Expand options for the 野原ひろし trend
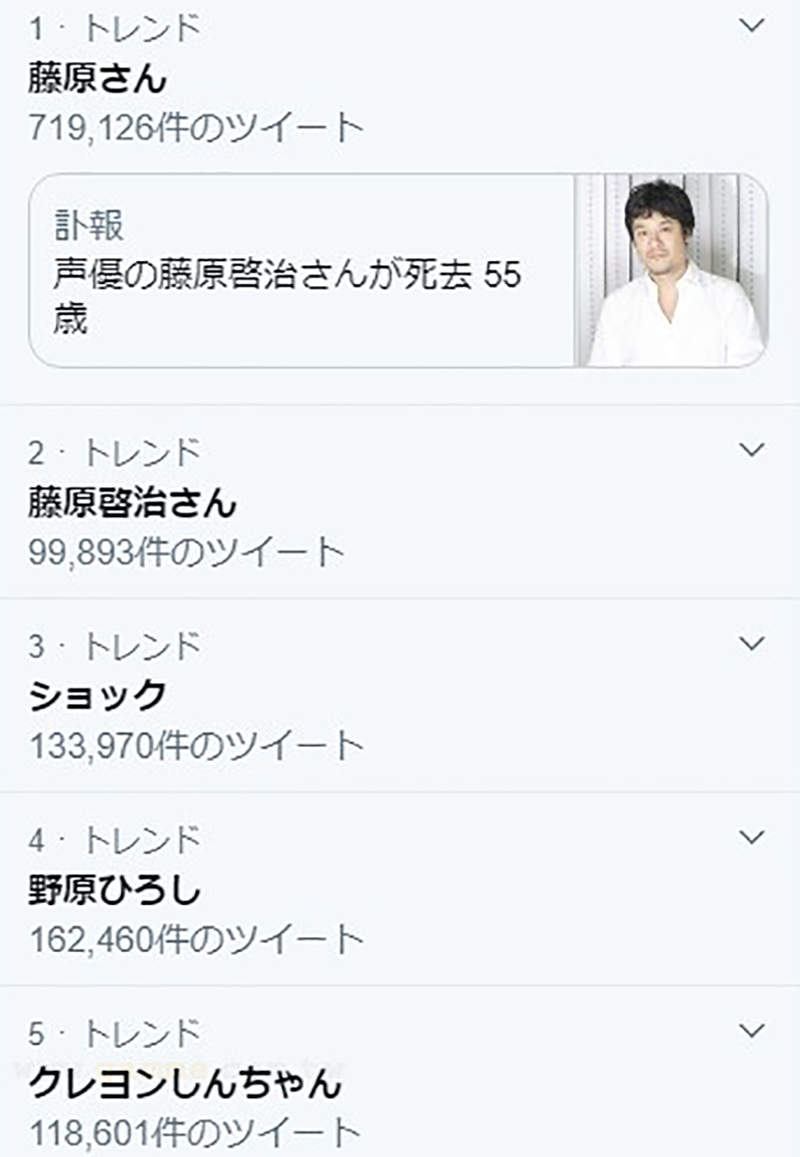The width and height of the screenshot is (800, 1157). 753,836
